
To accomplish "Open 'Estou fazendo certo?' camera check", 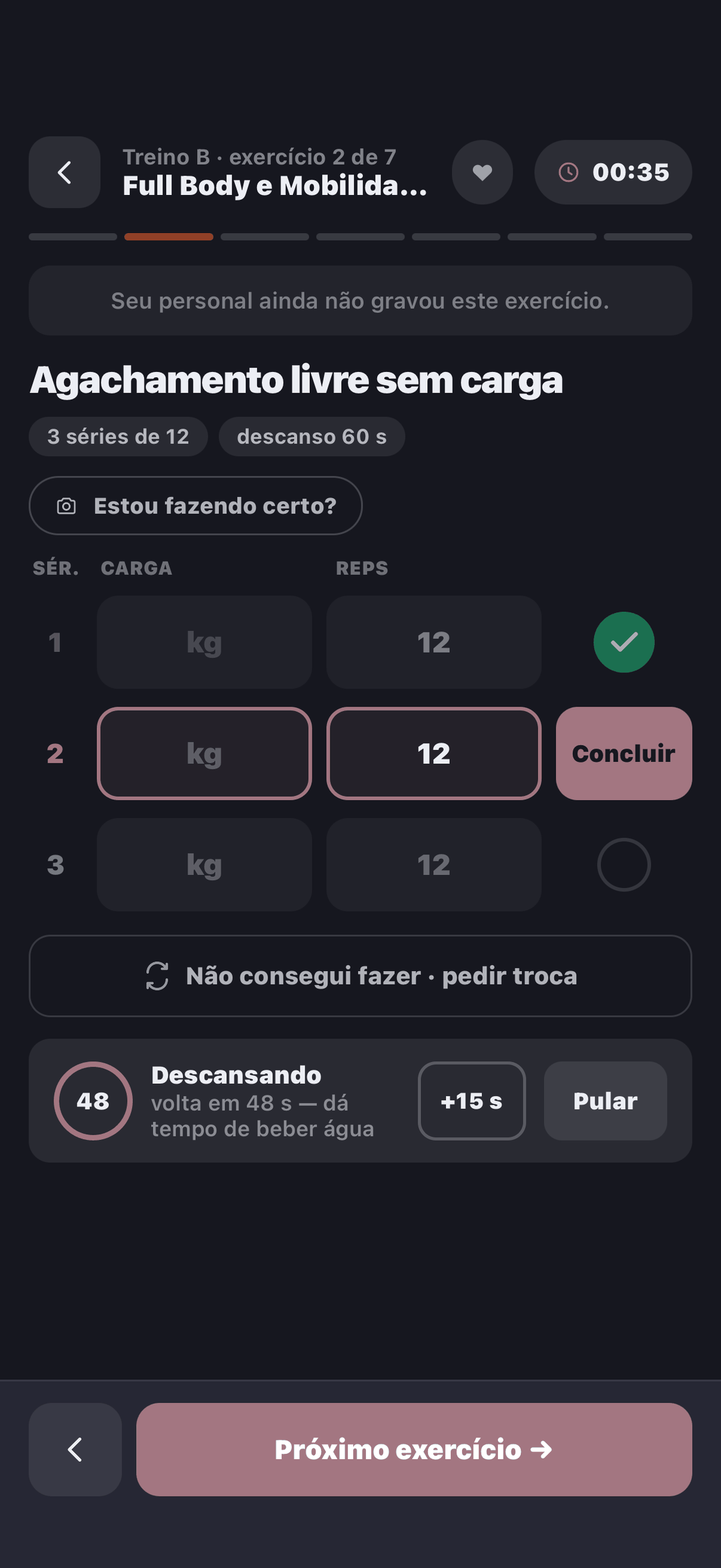I will 196,506.
